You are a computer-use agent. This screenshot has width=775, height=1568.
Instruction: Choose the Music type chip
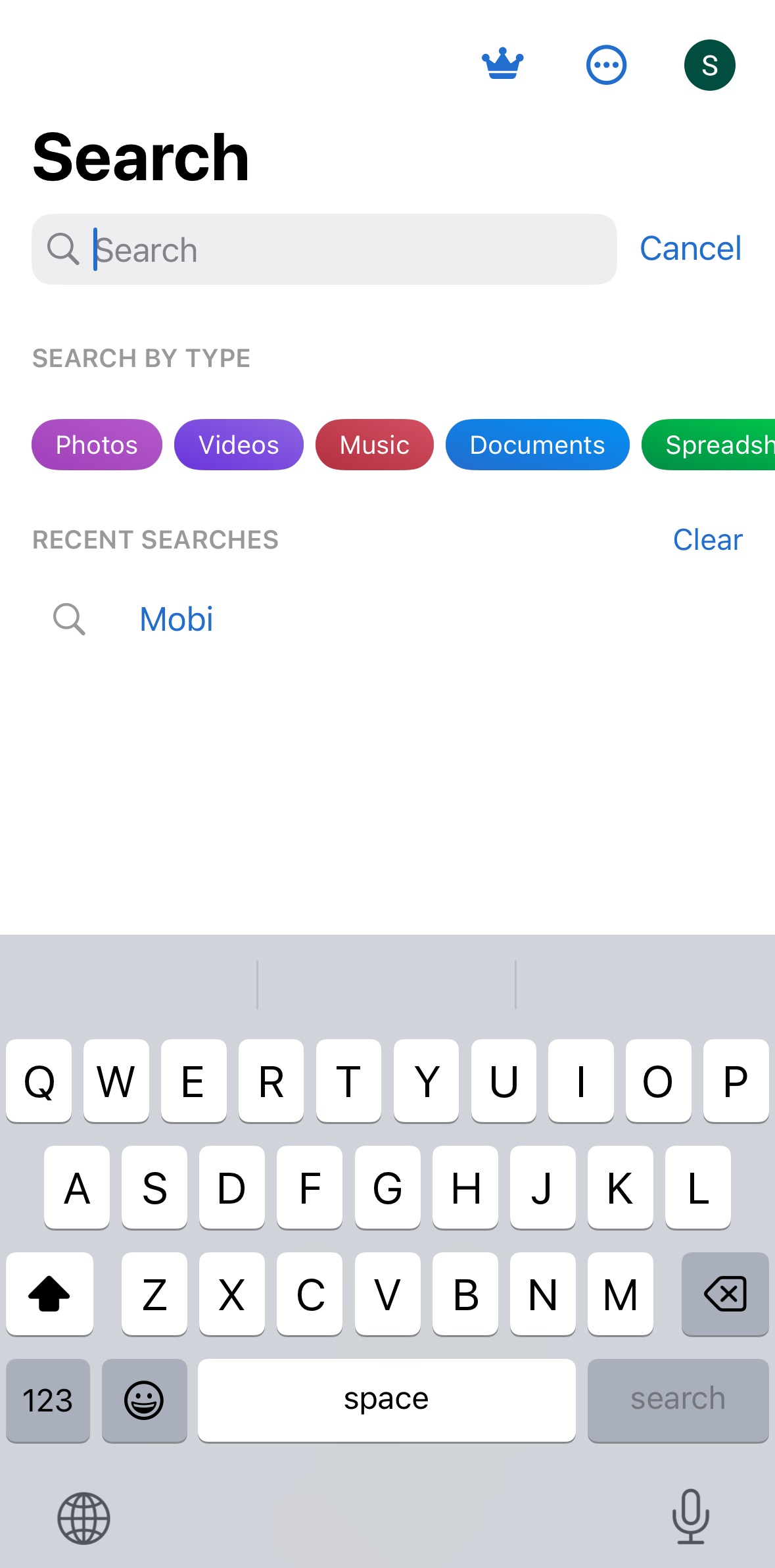pyautogui.click(x=375, y=445)
